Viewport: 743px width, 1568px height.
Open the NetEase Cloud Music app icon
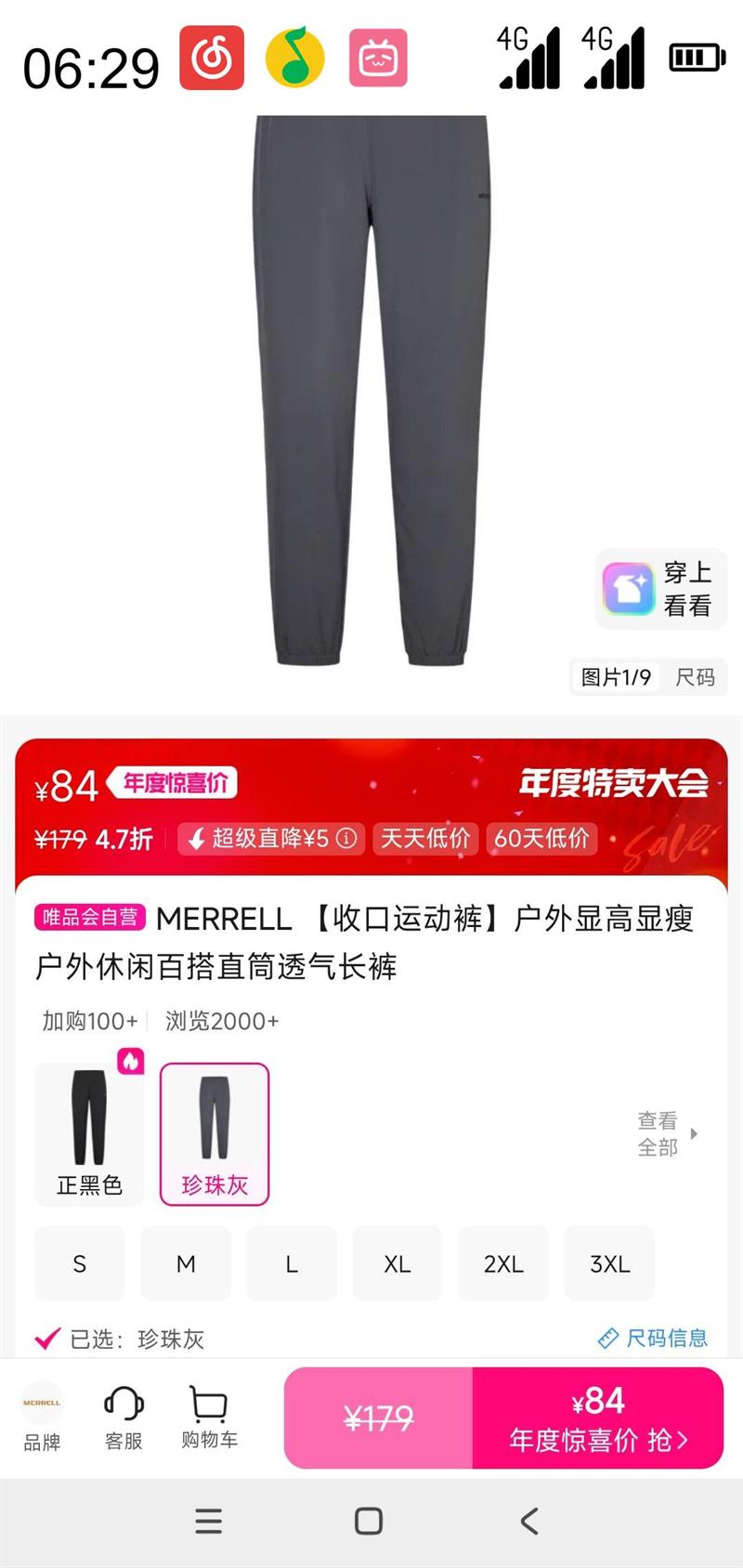[x=212, y=56]
